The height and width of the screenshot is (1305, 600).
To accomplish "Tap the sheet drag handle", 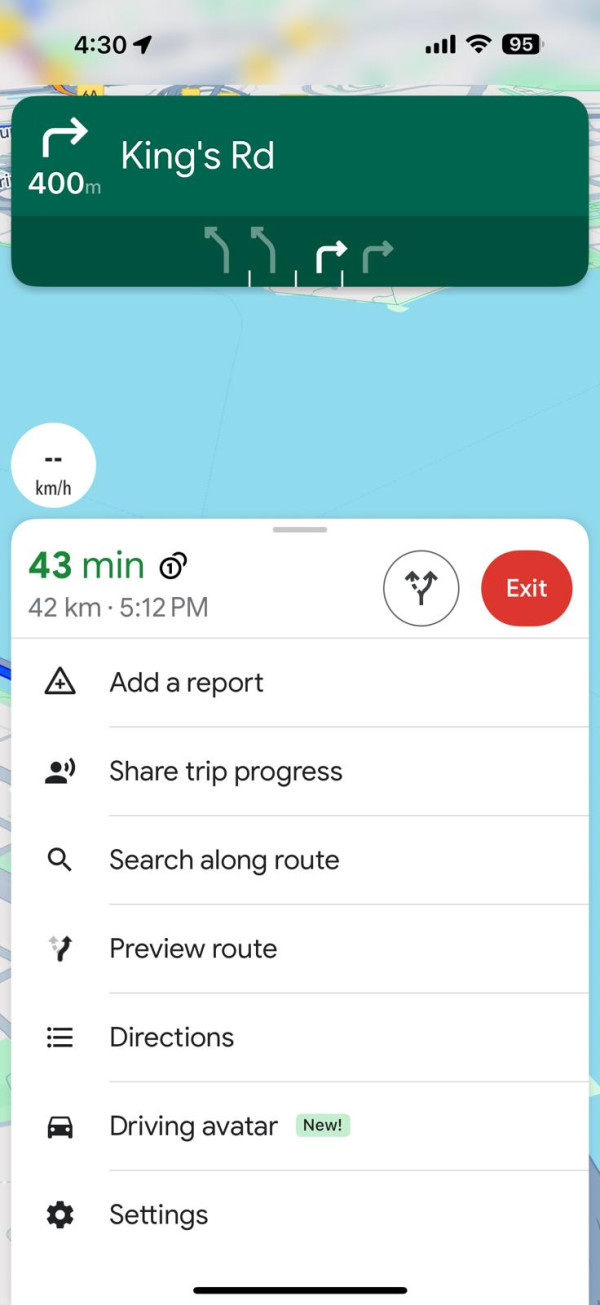I will tap(299, 530).
